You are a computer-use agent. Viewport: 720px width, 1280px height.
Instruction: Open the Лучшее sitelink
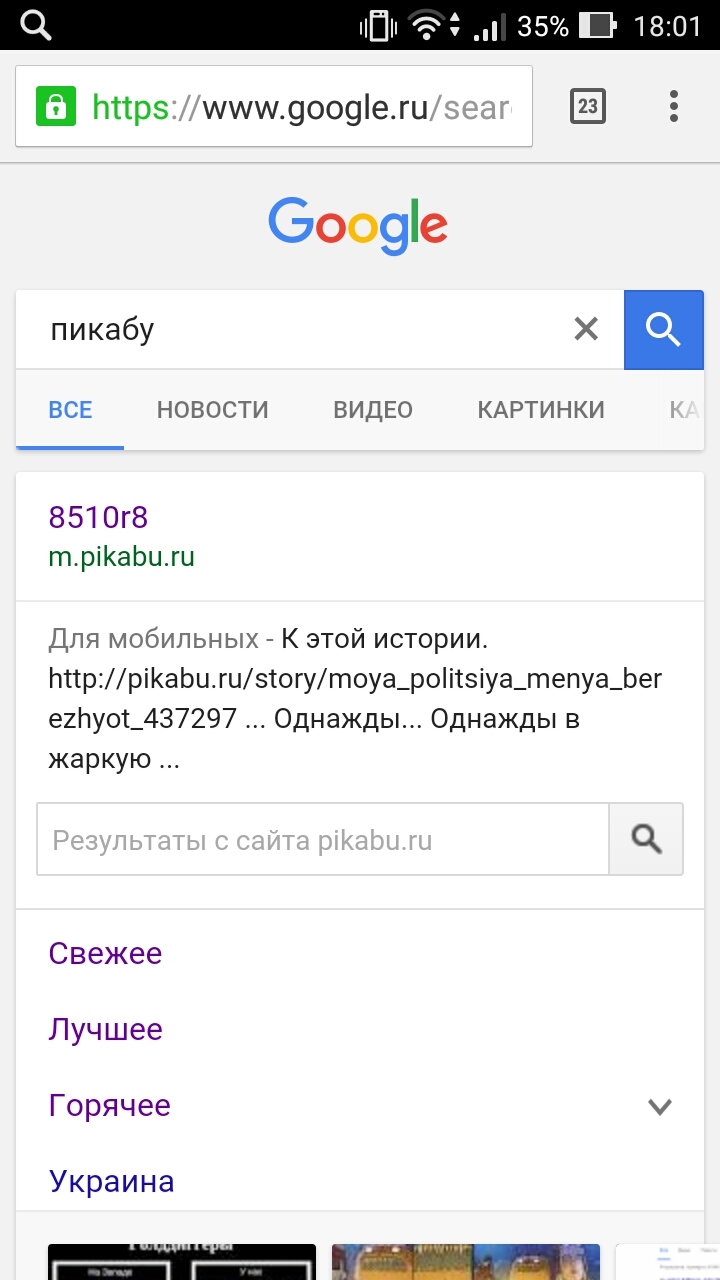105,1029
